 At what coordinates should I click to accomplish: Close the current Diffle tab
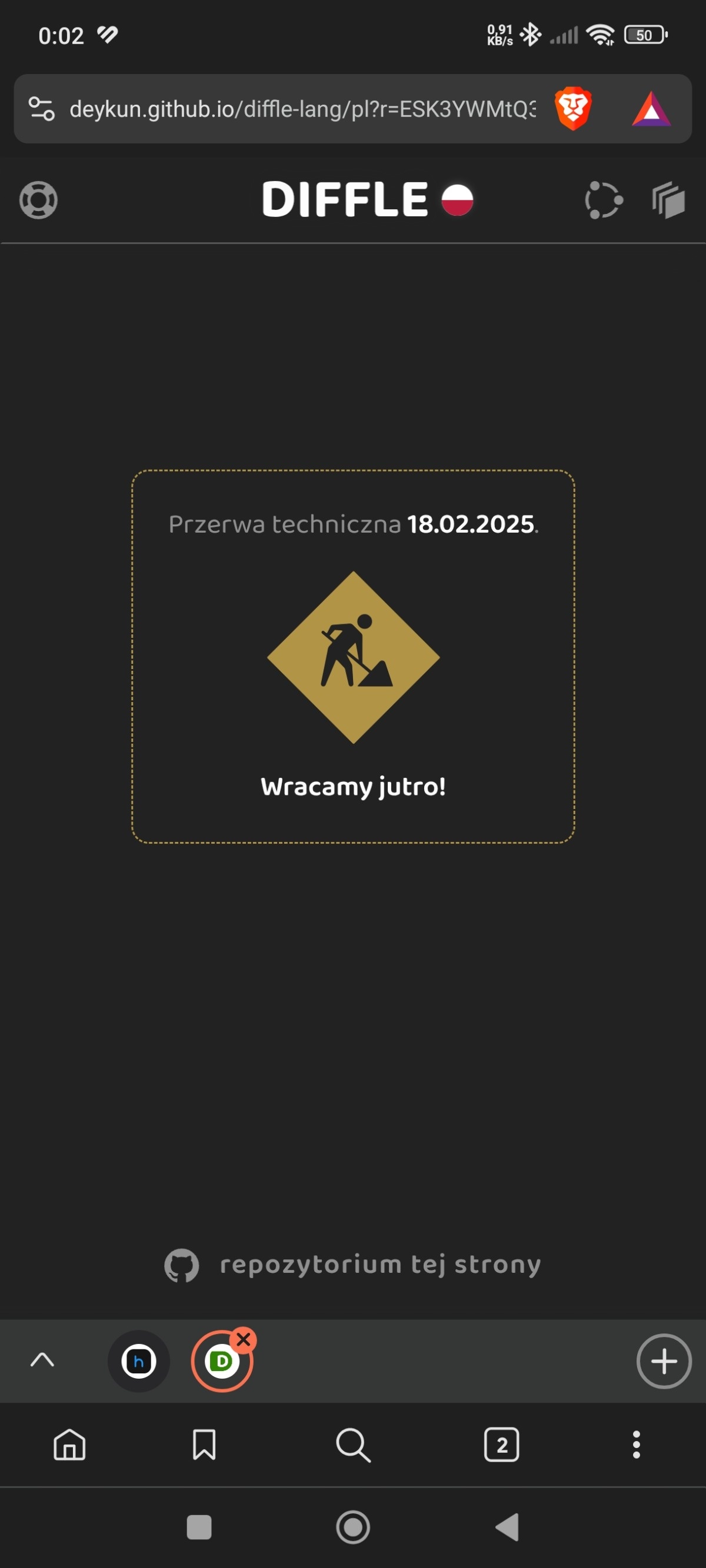click(x=244, y=1340)
